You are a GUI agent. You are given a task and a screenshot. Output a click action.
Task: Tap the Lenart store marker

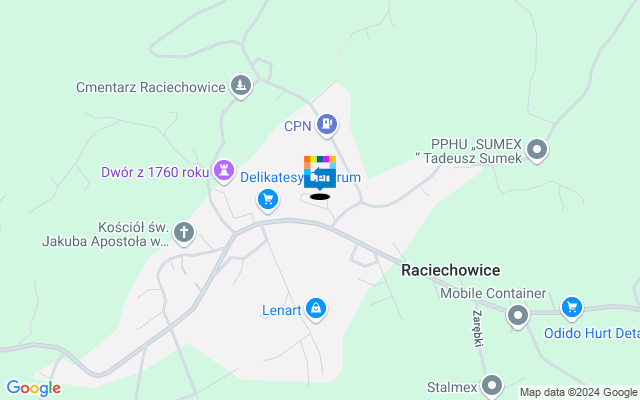pos(316,309)
